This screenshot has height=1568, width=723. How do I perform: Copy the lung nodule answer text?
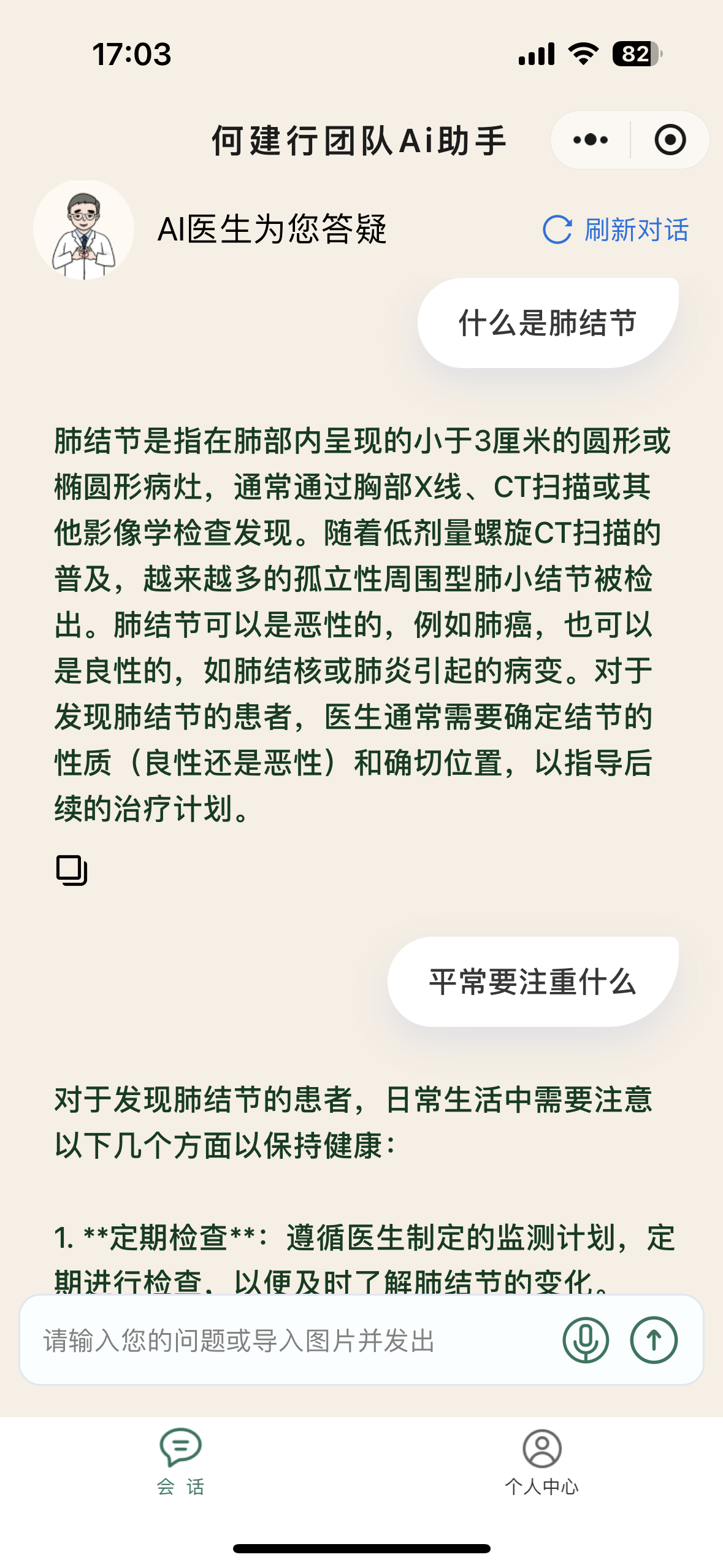pyautogui.click(x=72, y=870)
